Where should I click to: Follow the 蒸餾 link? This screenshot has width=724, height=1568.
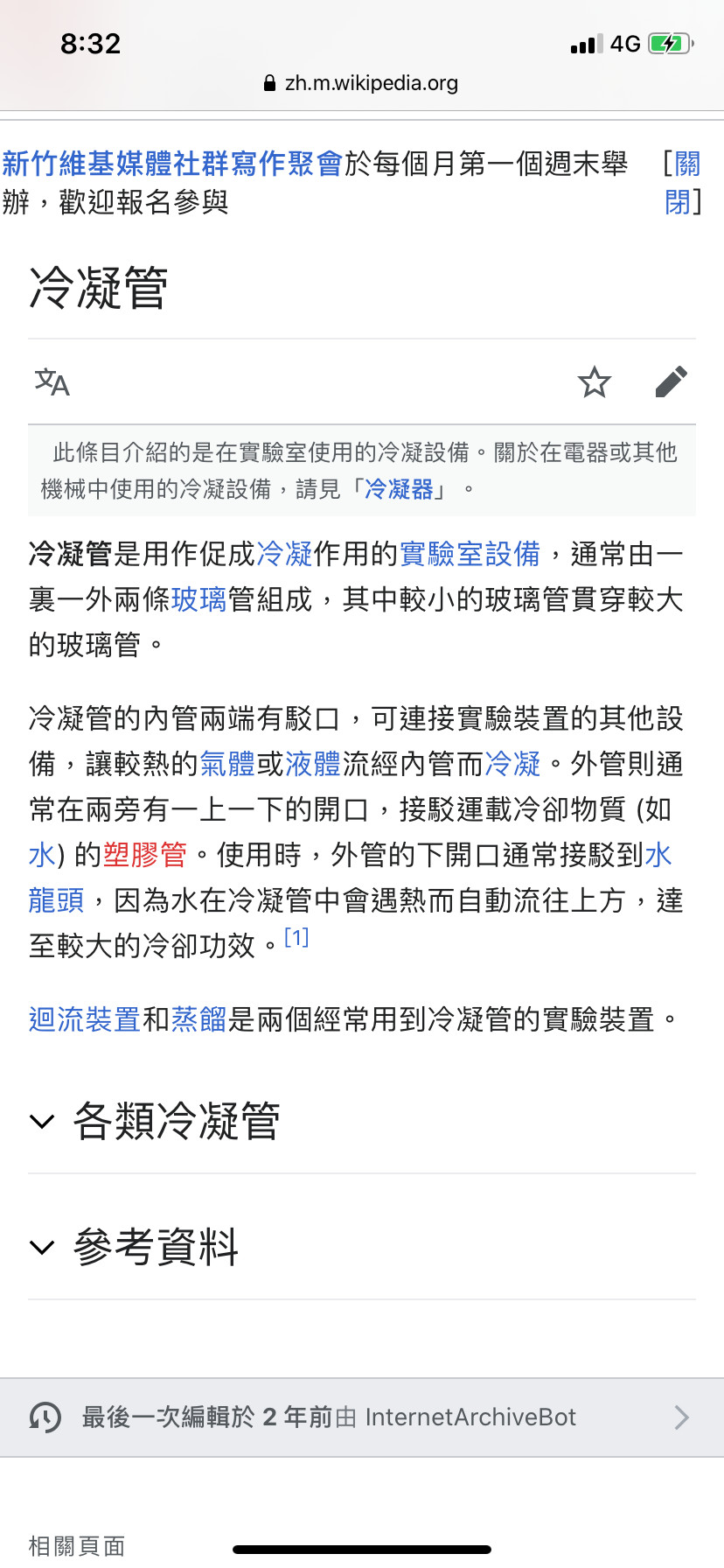pos(199,1019)
